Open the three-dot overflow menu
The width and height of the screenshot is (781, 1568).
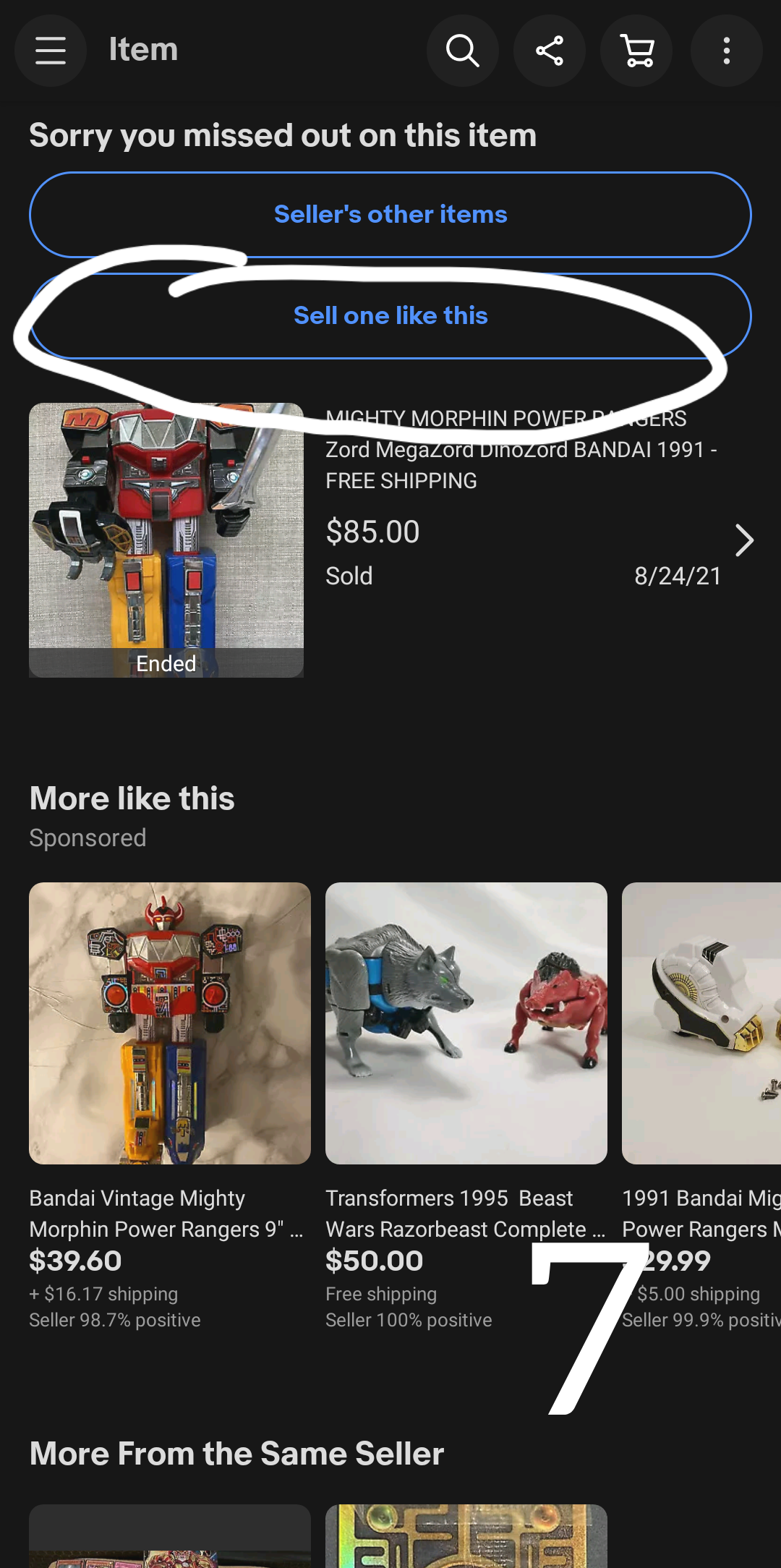pyautogui.click(x=727, y=51)
